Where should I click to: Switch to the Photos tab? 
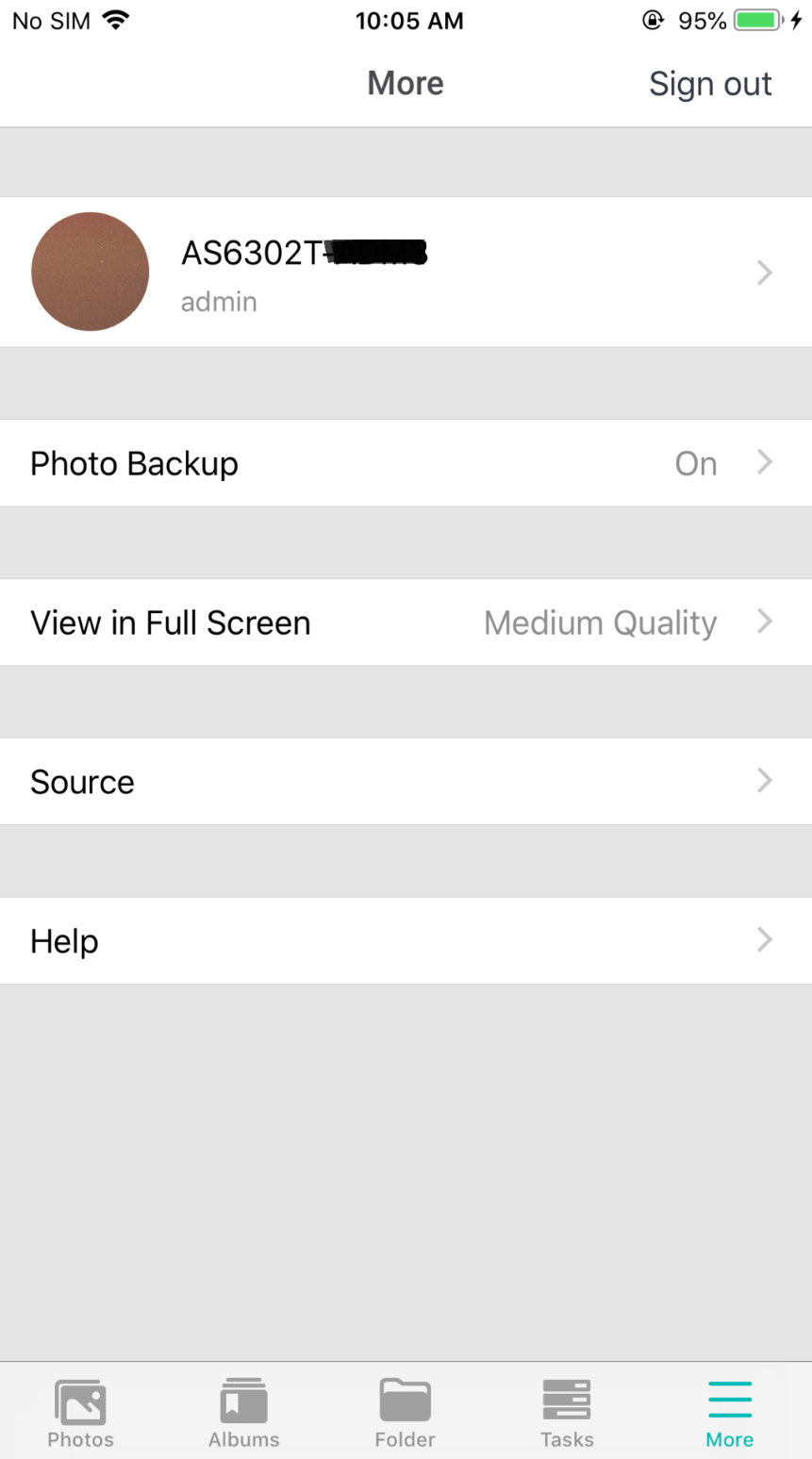pyautogui.click(x=81, y=1412)
